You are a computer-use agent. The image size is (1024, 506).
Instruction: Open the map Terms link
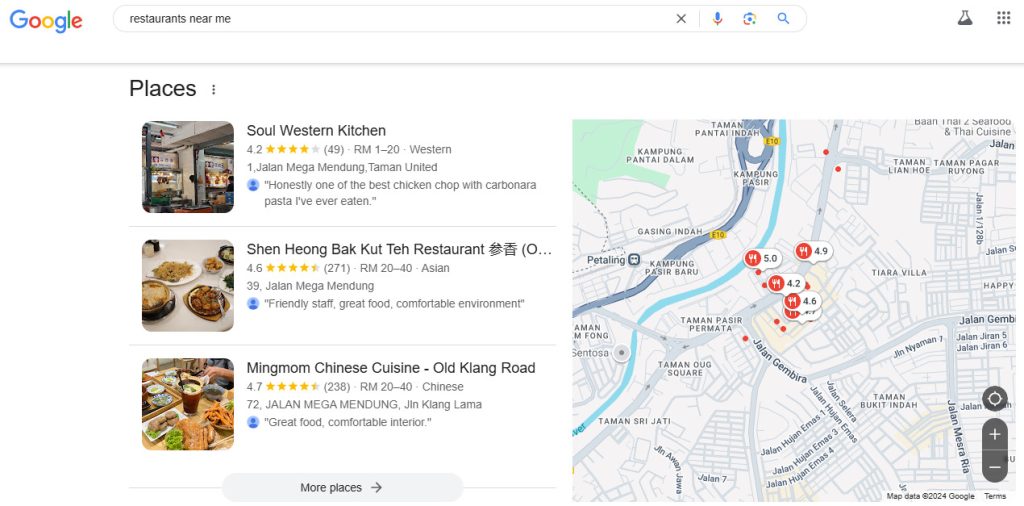[x=995, y=496]
